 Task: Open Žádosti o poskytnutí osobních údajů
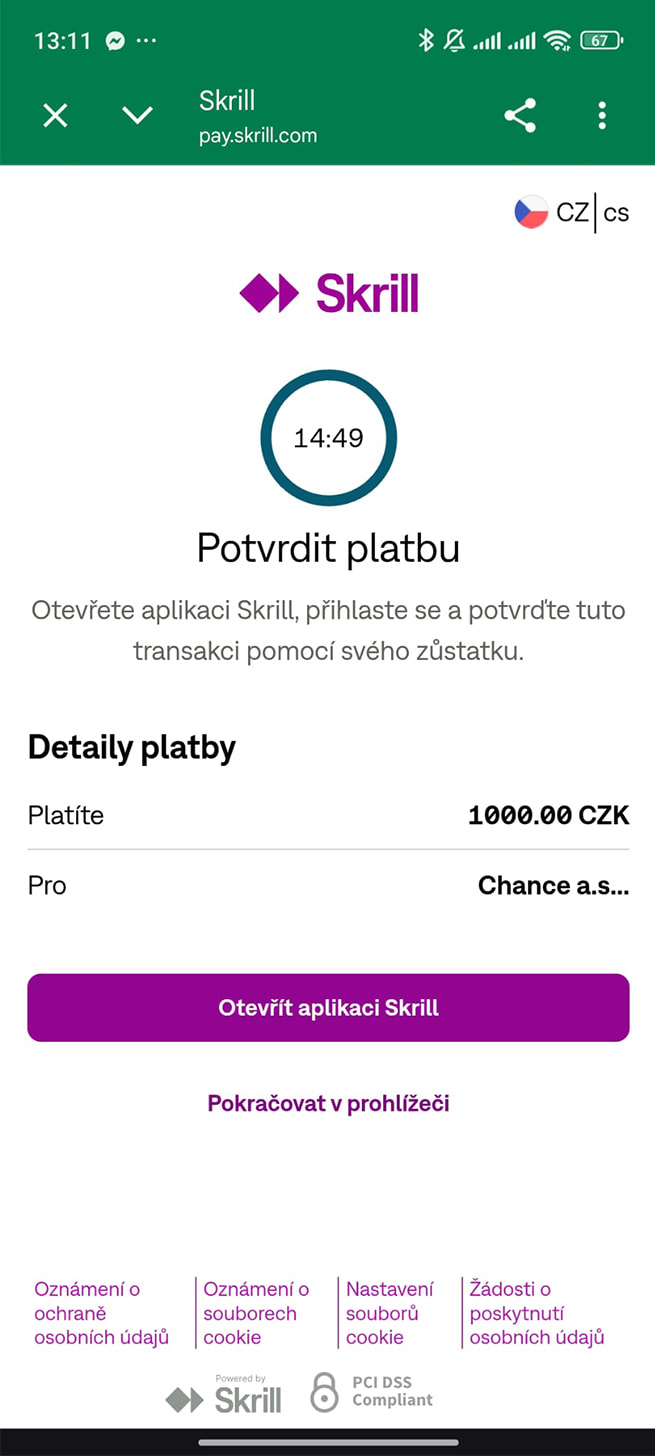pos(537,1313)
